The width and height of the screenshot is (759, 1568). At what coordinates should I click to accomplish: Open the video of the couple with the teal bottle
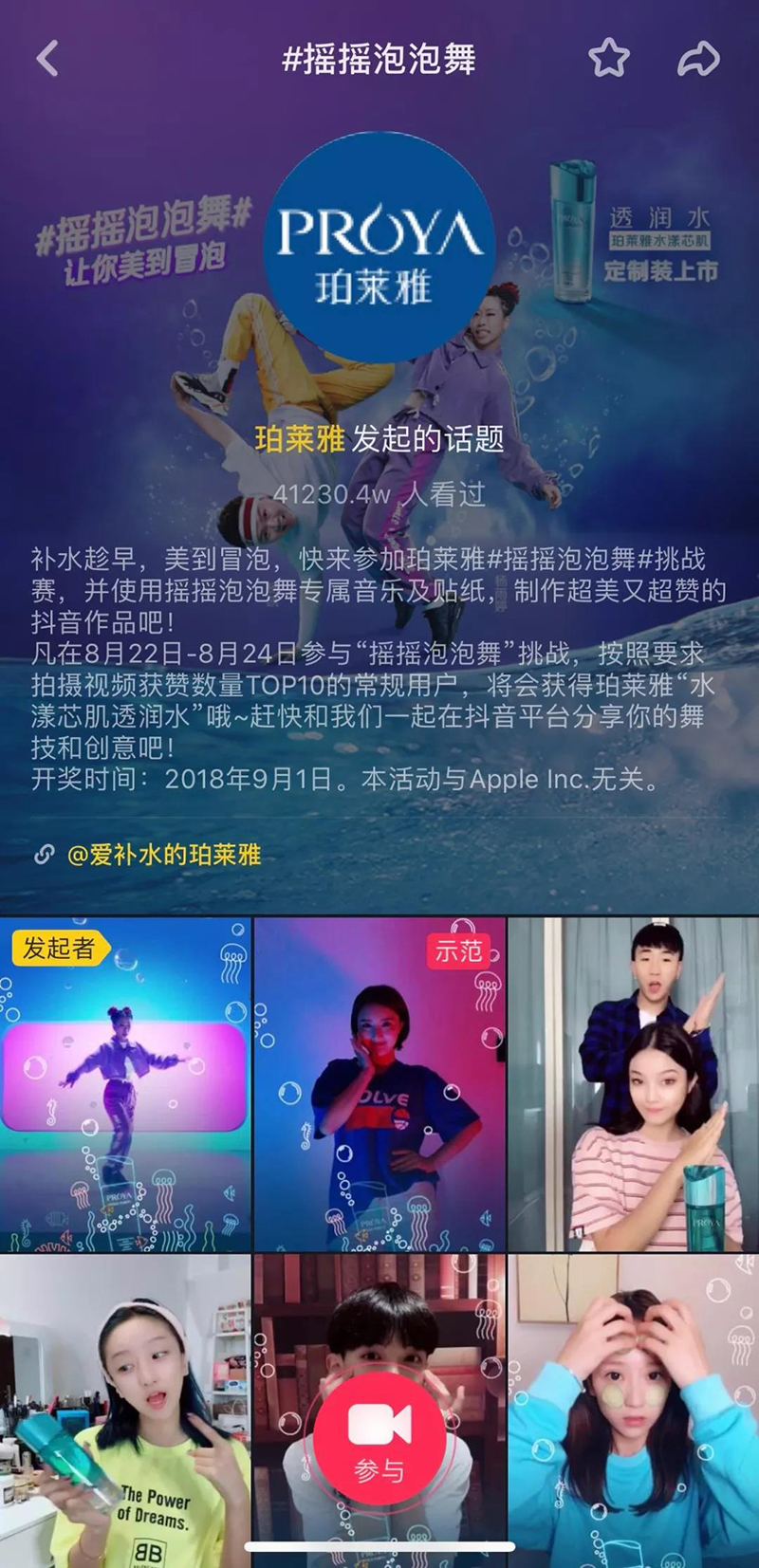(634, 1086)
